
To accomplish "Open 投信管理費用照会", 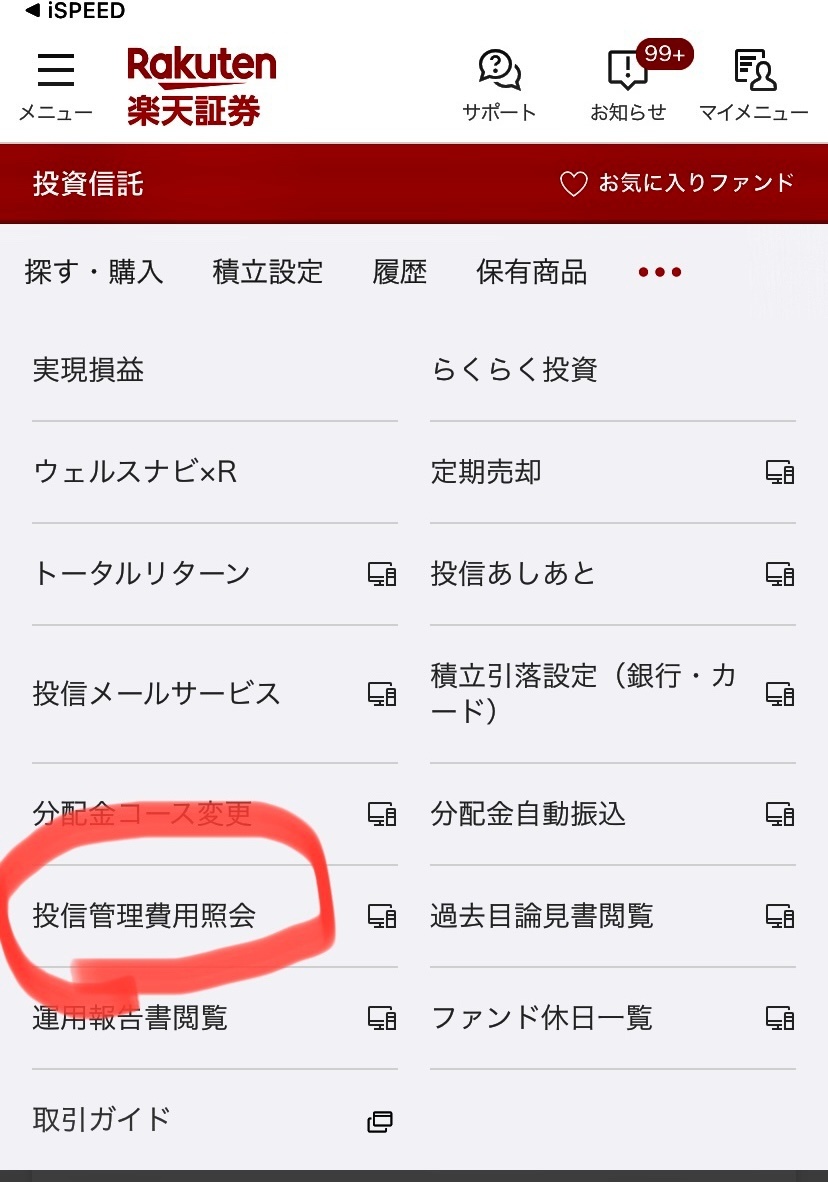I will point(214,916).
